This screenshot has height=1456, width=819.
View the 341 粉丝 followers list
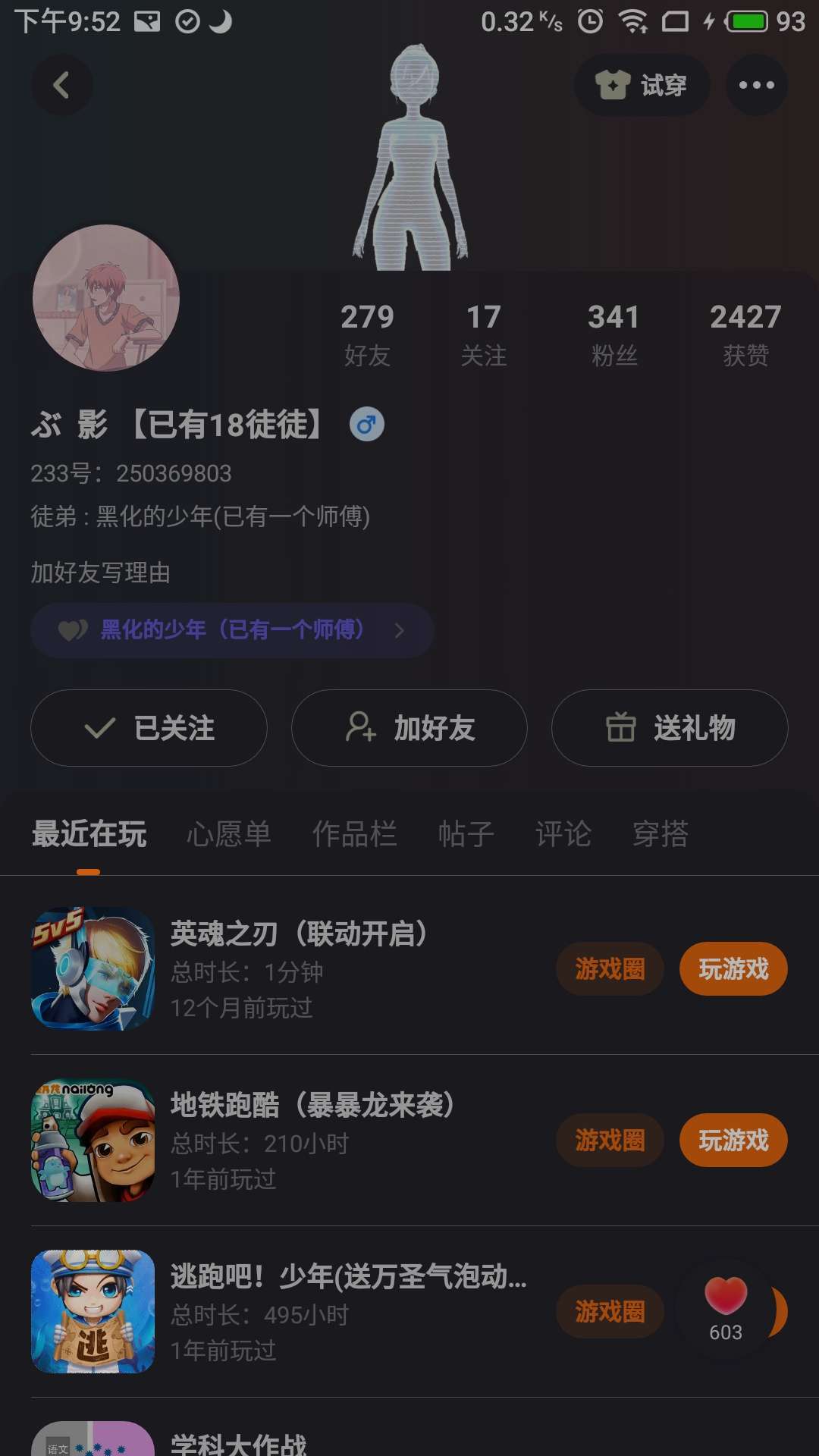tap(613, 334)
